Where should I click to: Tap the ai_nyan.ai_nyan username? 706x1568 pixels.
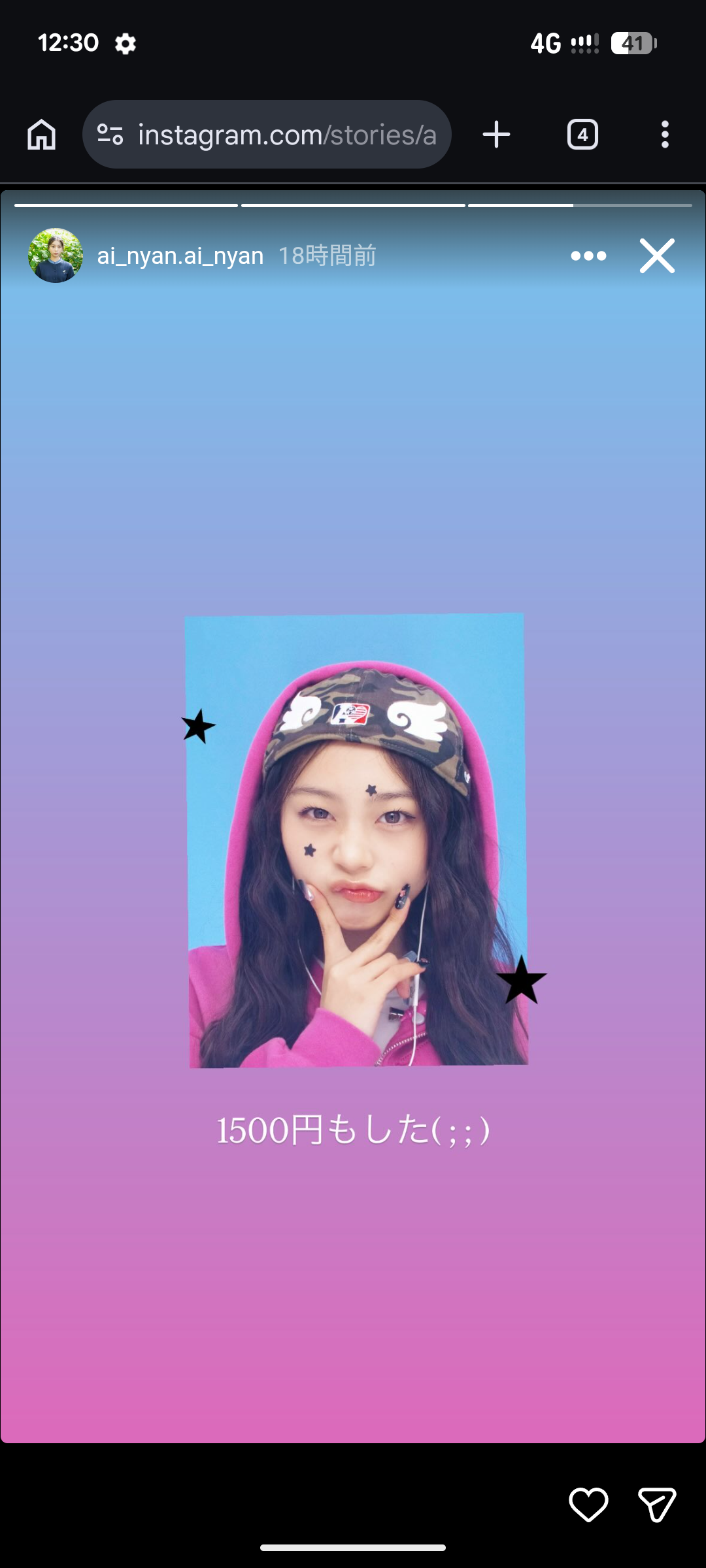[x=180, y=255]
